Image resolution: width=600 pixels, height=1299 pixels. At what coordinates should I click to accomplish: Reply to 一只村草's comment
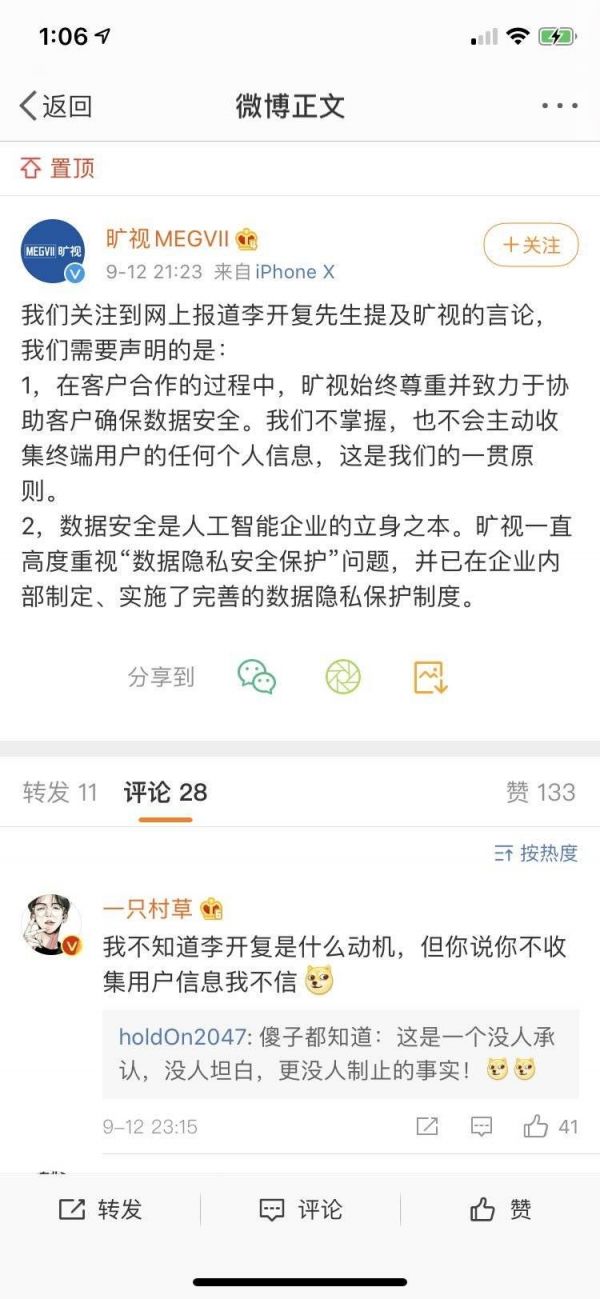pyautogui.click(x=481, y=1127)
